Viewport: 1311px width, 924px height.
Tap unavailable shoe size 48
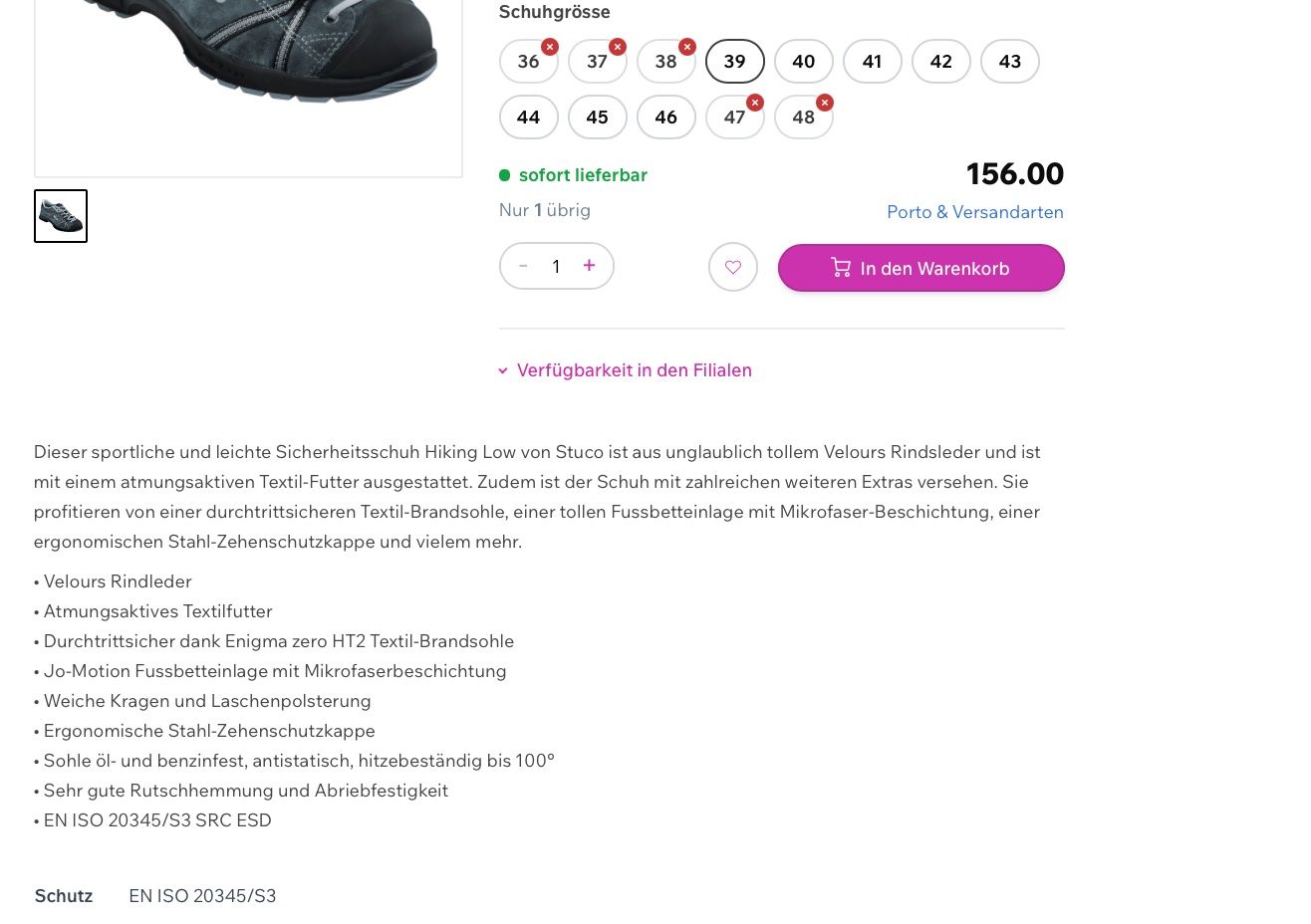[803, 117]
